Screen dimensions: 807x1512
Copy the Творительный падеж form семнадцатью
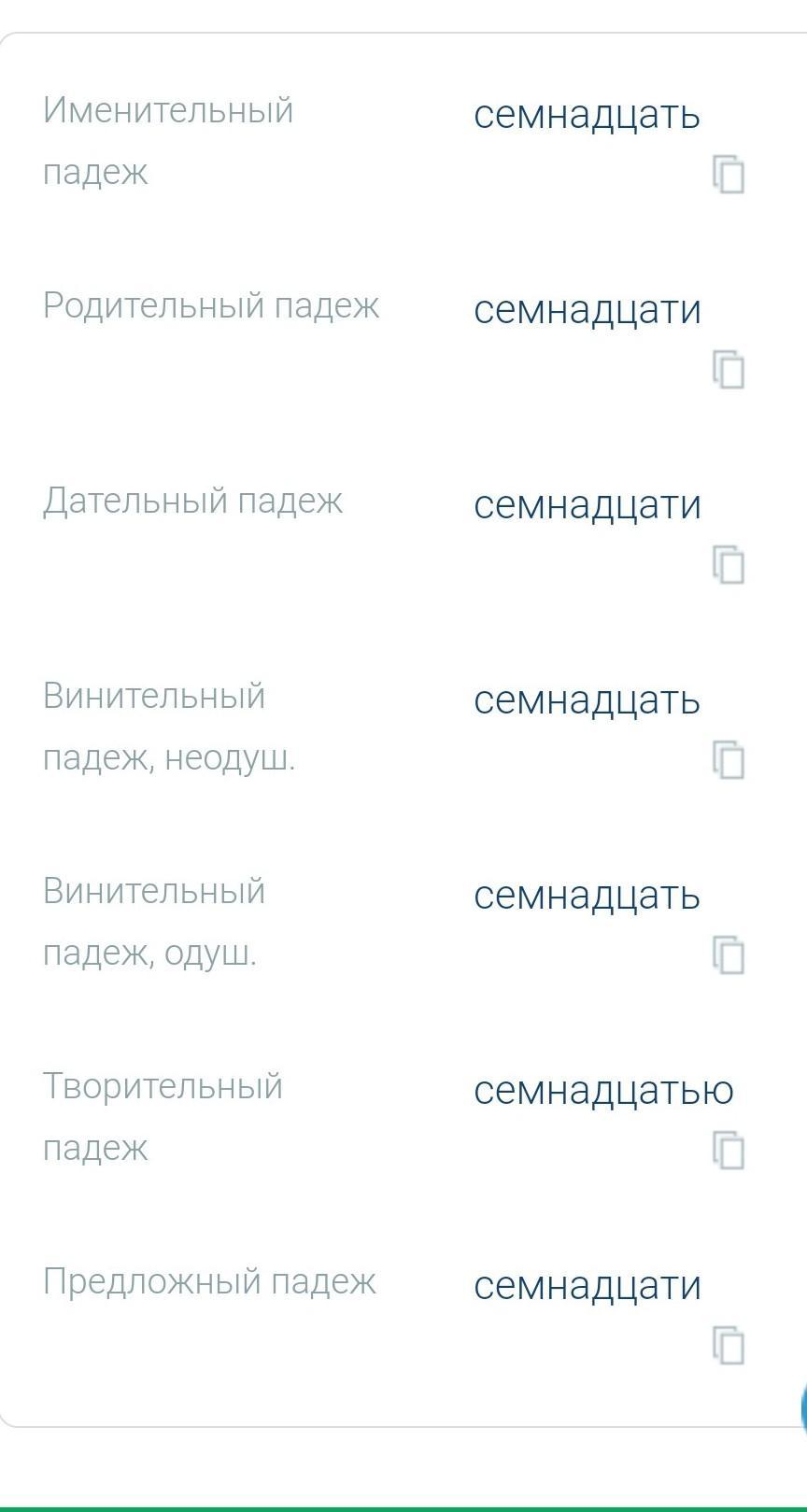729,1151
